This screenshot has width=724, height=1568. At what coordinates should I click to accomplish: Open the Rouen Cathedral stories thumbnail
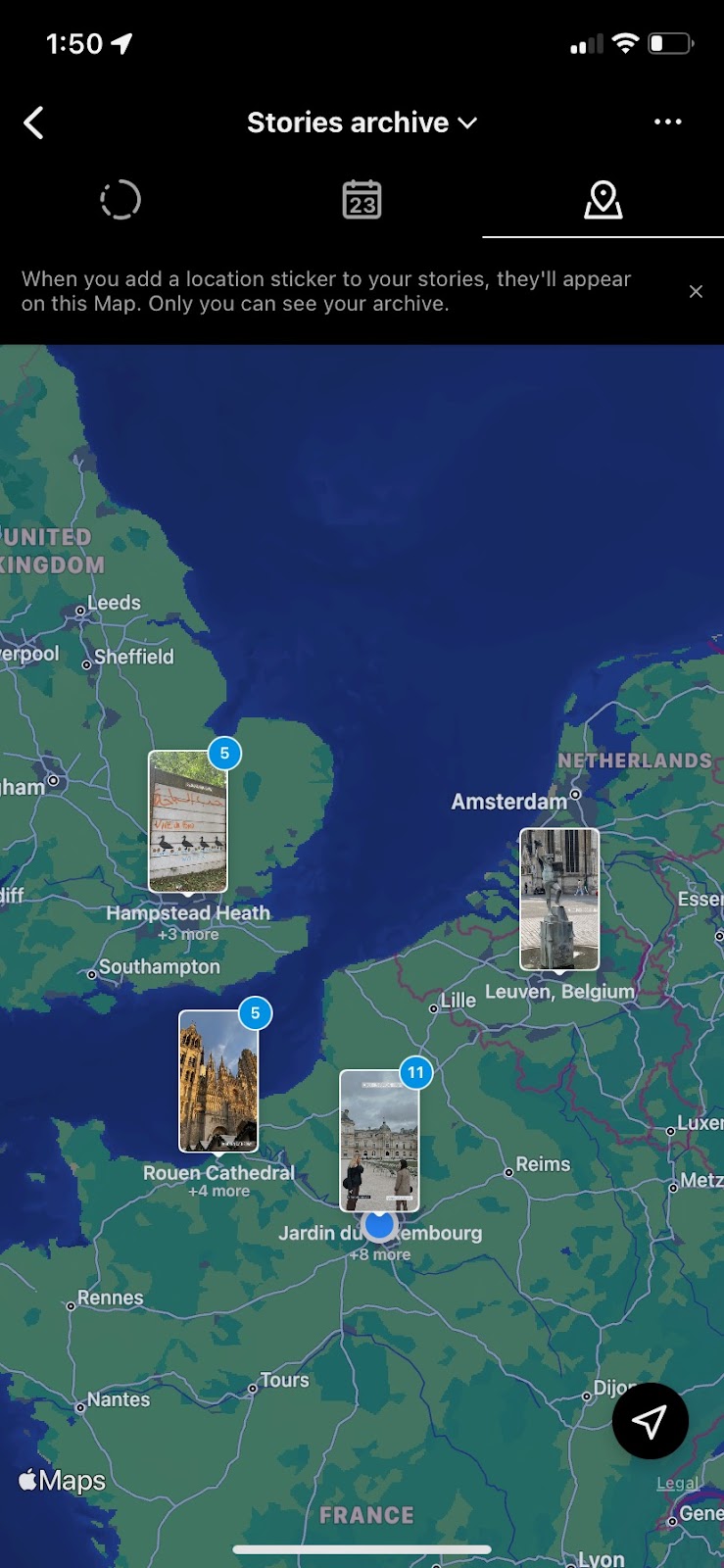point(218,1081)
